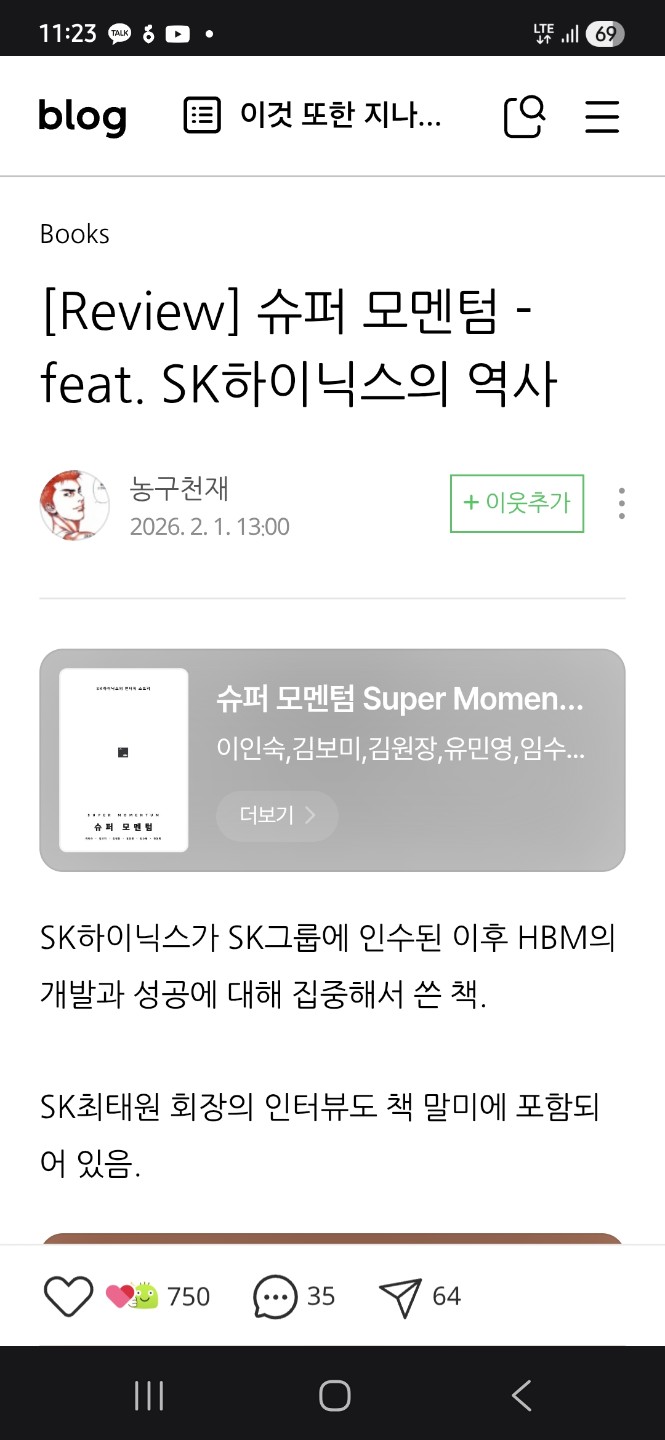Tap the 이웃추가 button
Image resolution: width=665 pixels, height=1440 pixels.
517,503
